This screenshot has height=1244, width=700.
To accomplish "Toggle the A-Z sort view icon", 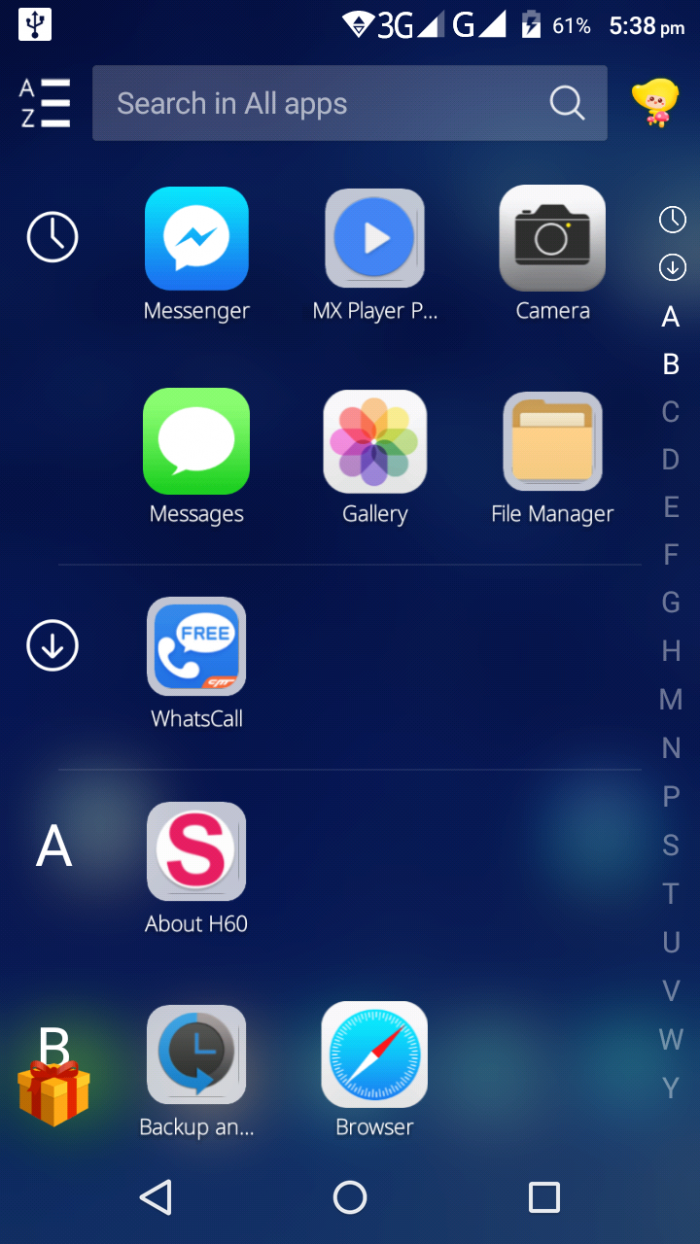I will pos(46,103).
